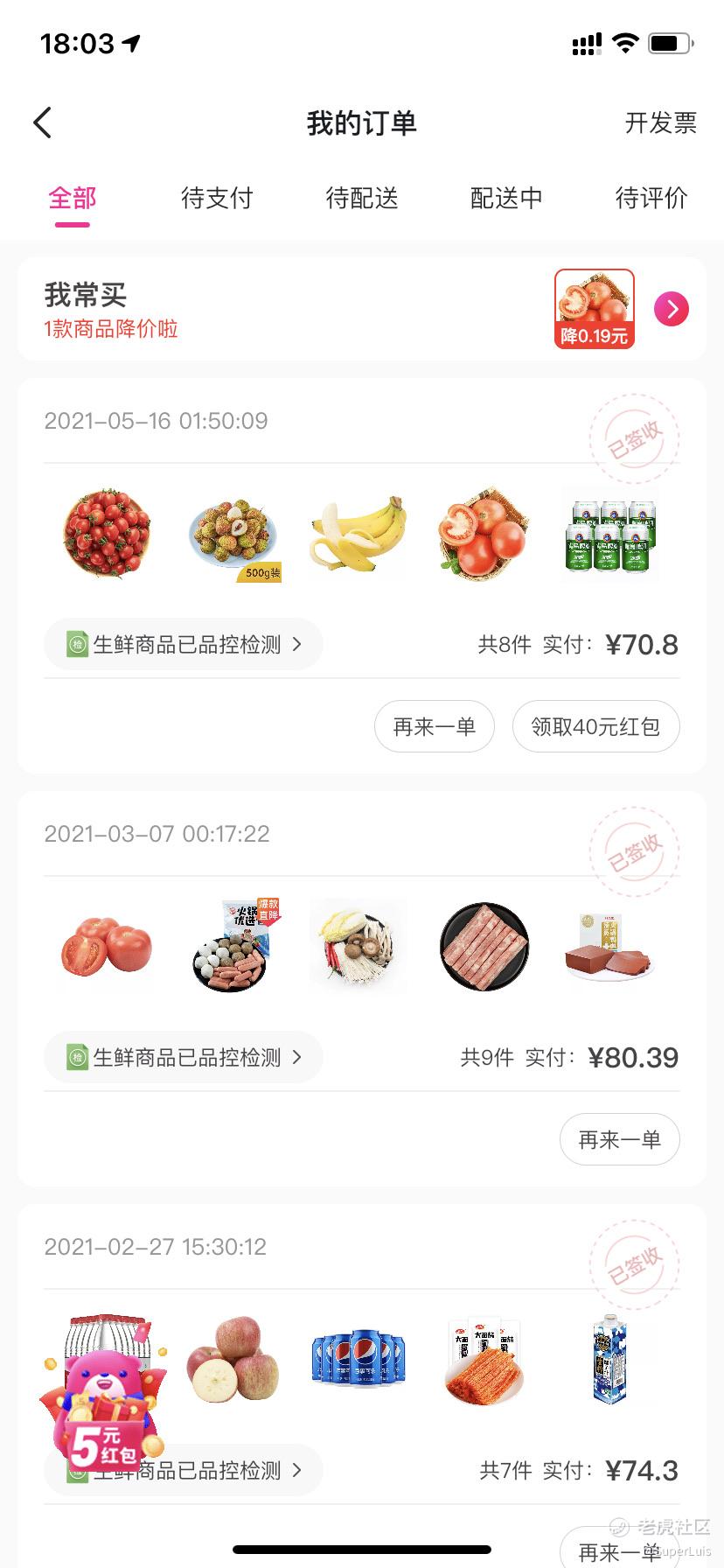Viewport: 724px width, 1568px height.
Task: Open the order dated 2021-02-27 15:30:12
Action: [x=156, y=1247]
